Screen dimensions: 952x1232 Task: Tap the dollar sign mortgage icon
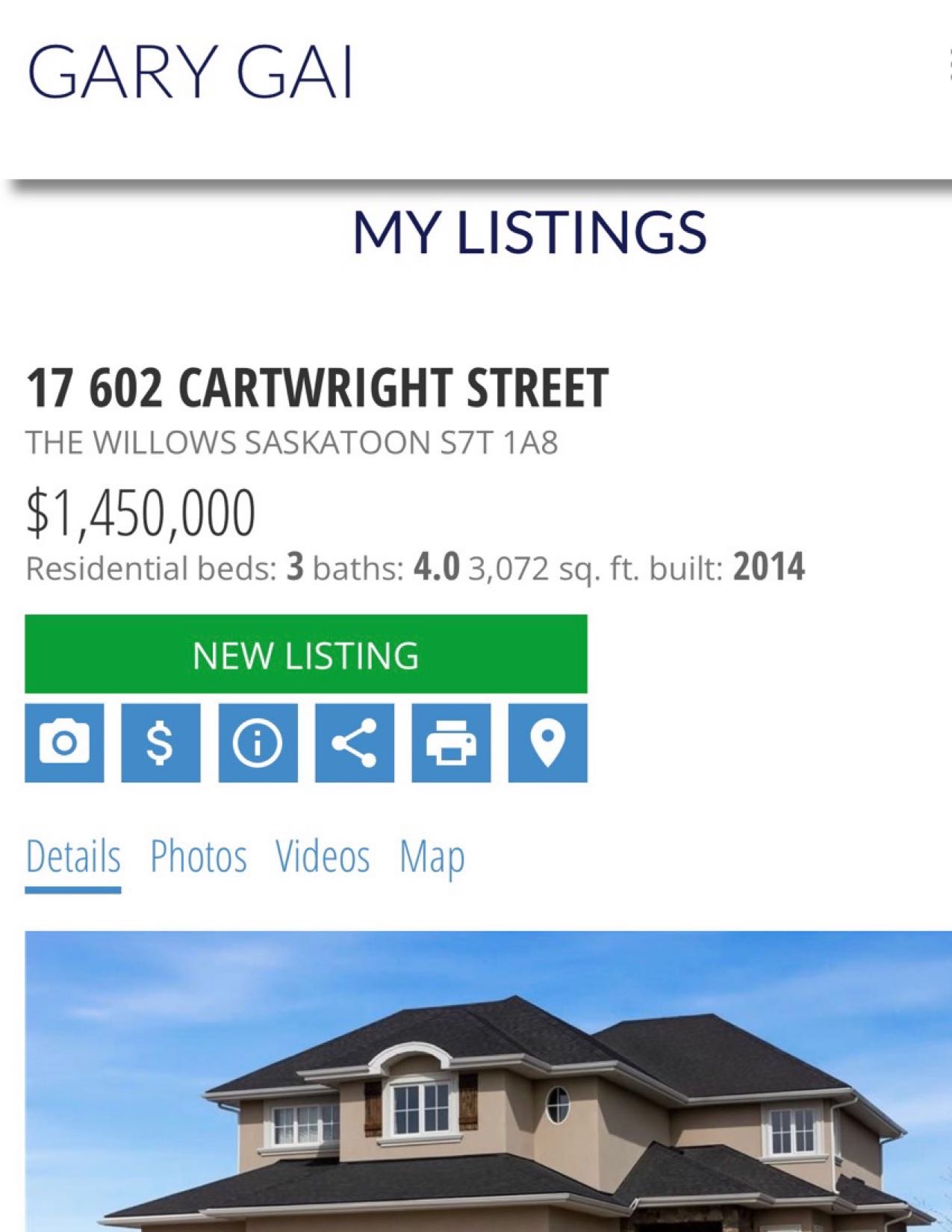click(161, 743)
